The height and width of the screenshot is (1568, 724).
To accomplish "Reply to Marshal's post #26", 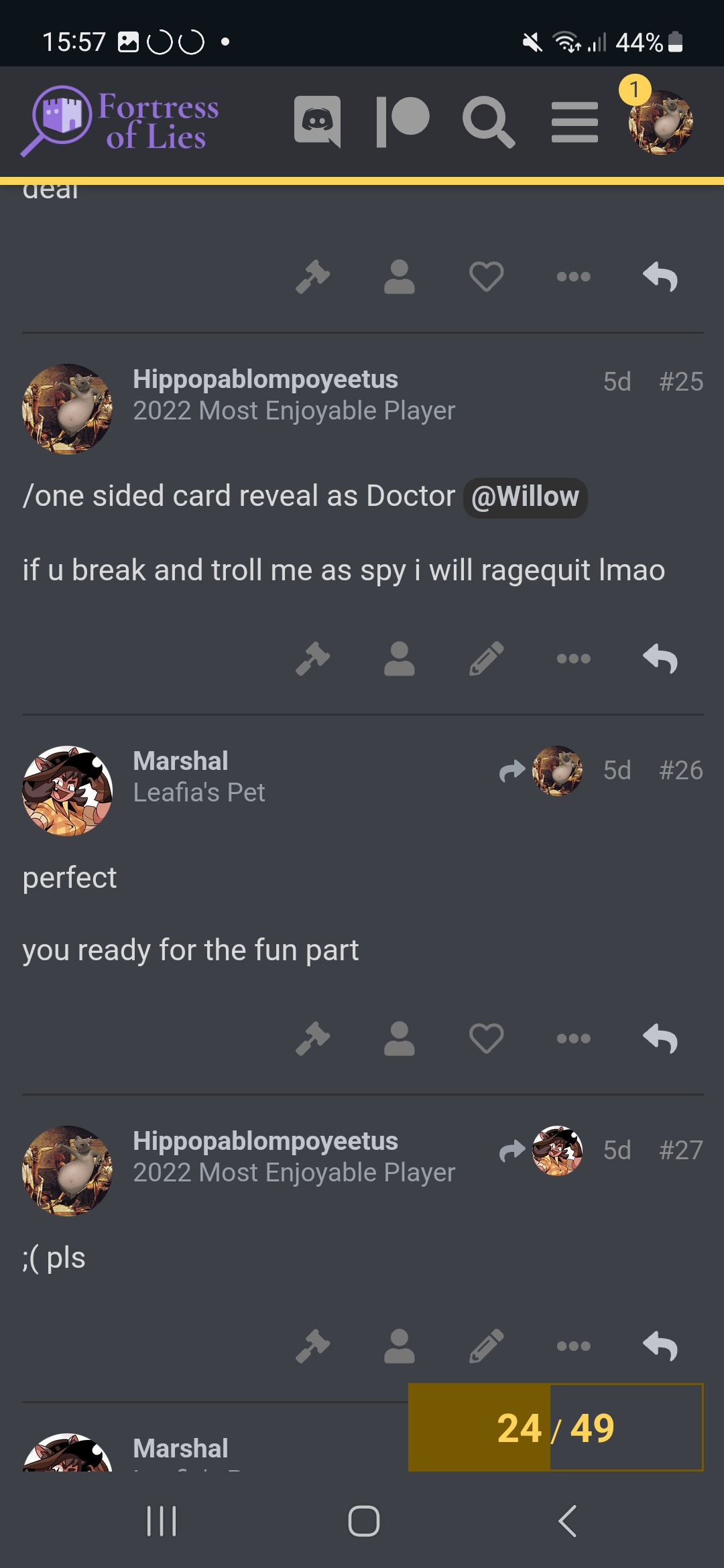I will (660, 1039).
